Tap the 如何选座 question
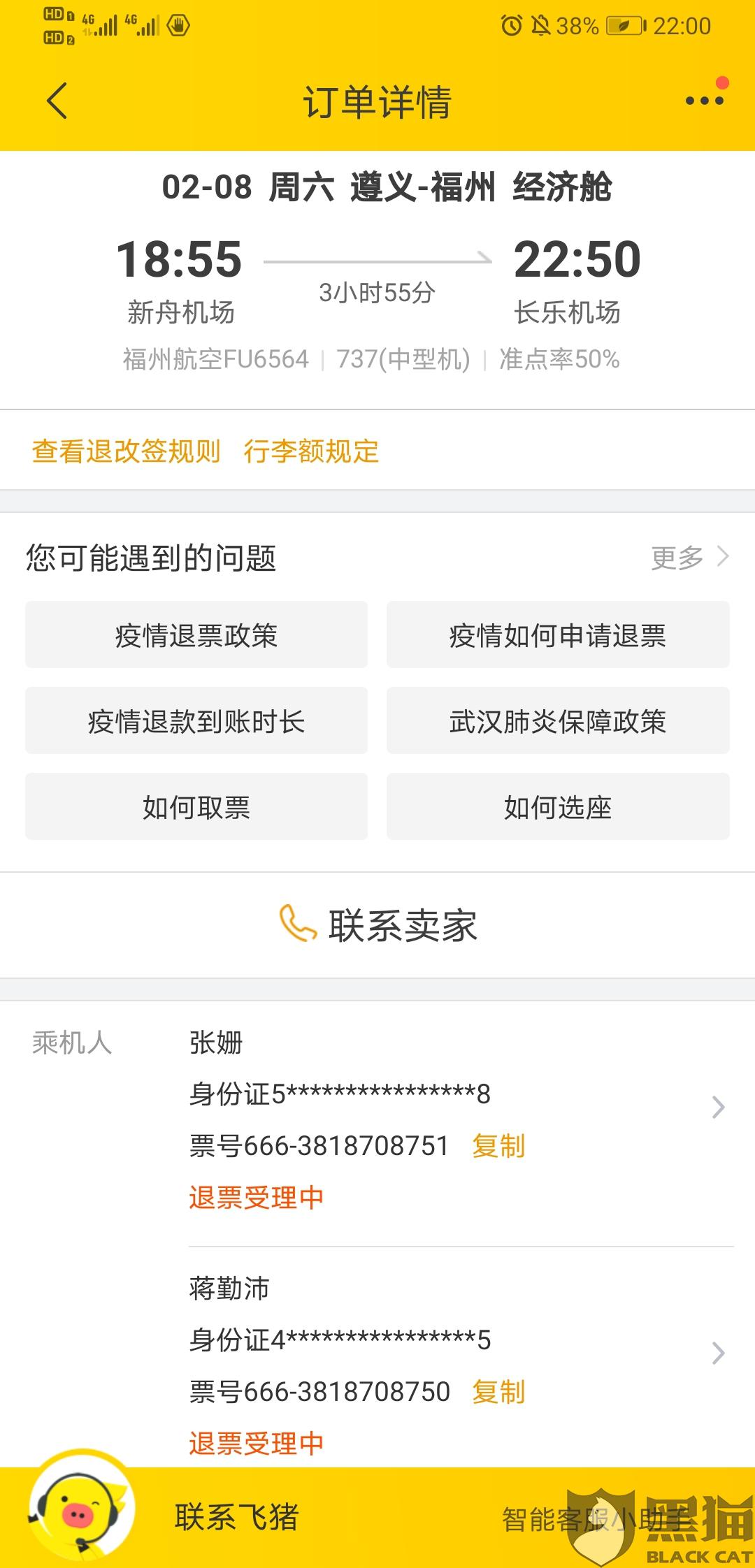755x1568 pixels. pyautogui.click(x=558, y=807)
